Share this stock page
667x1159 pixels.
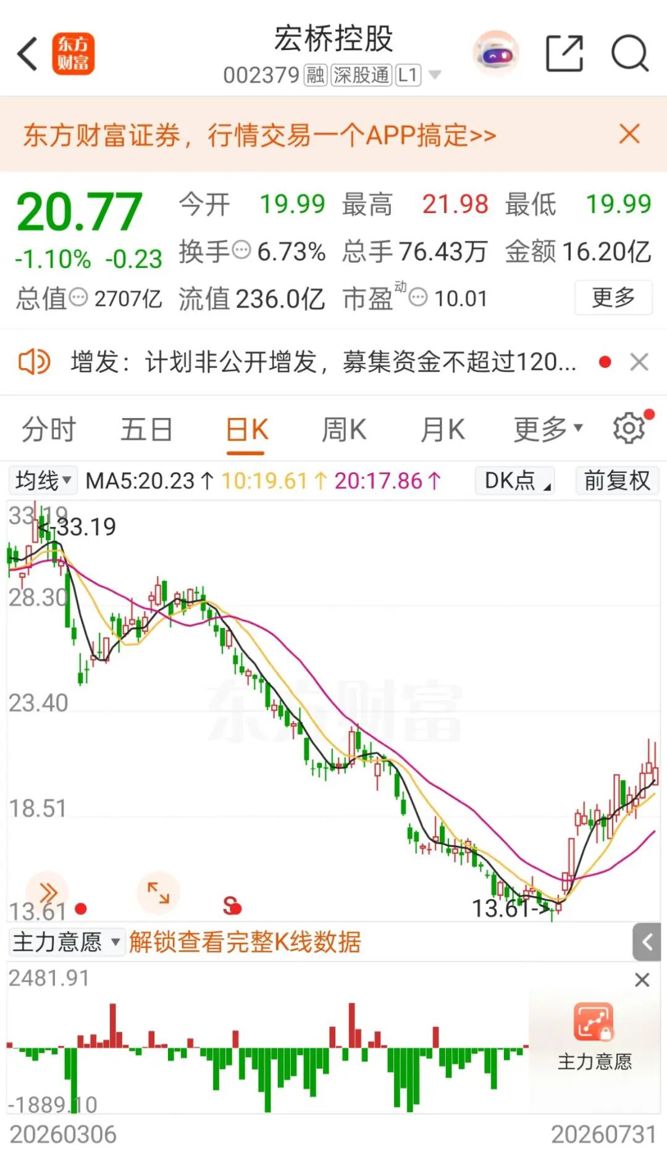point(564,53)
